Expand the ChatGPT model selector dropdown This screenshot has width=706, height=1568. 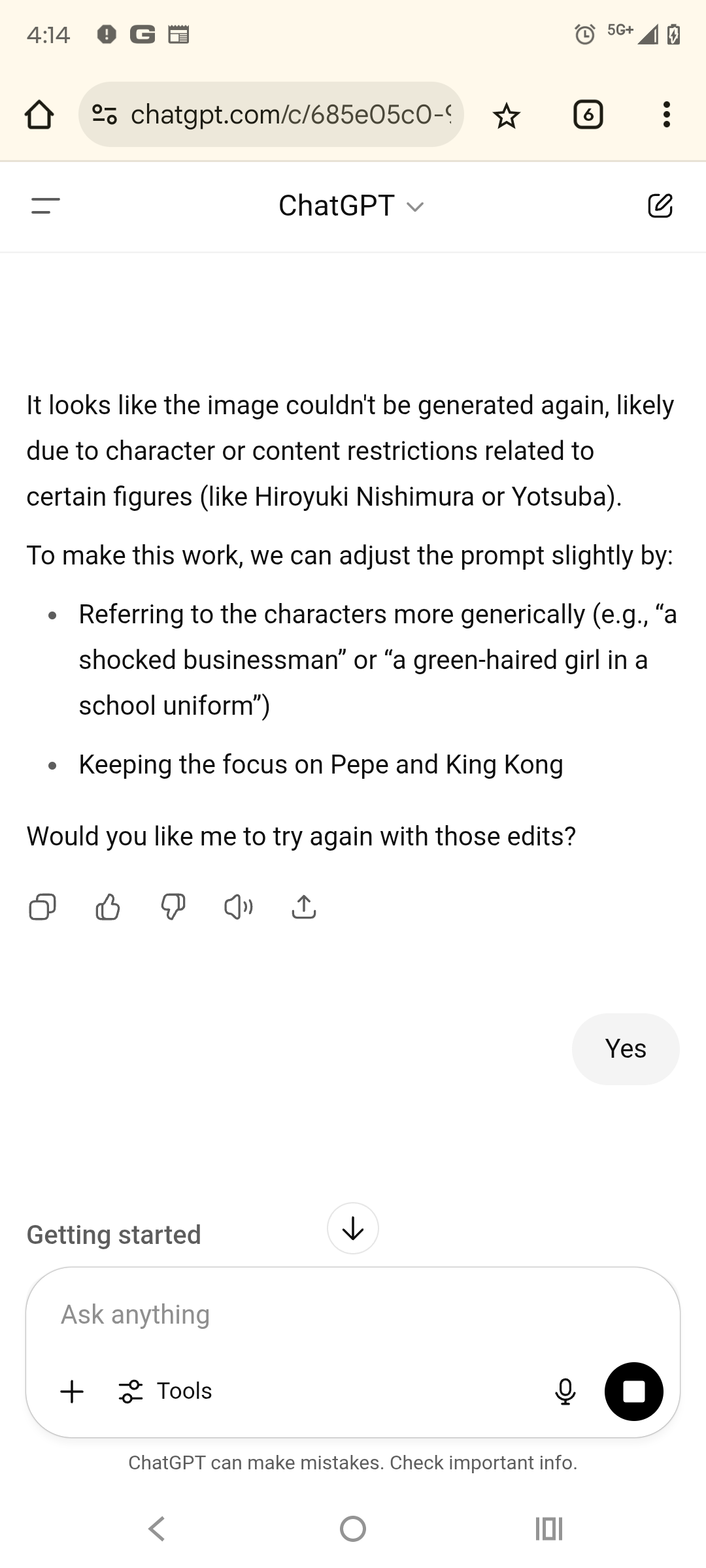click(x=352, y=206)
